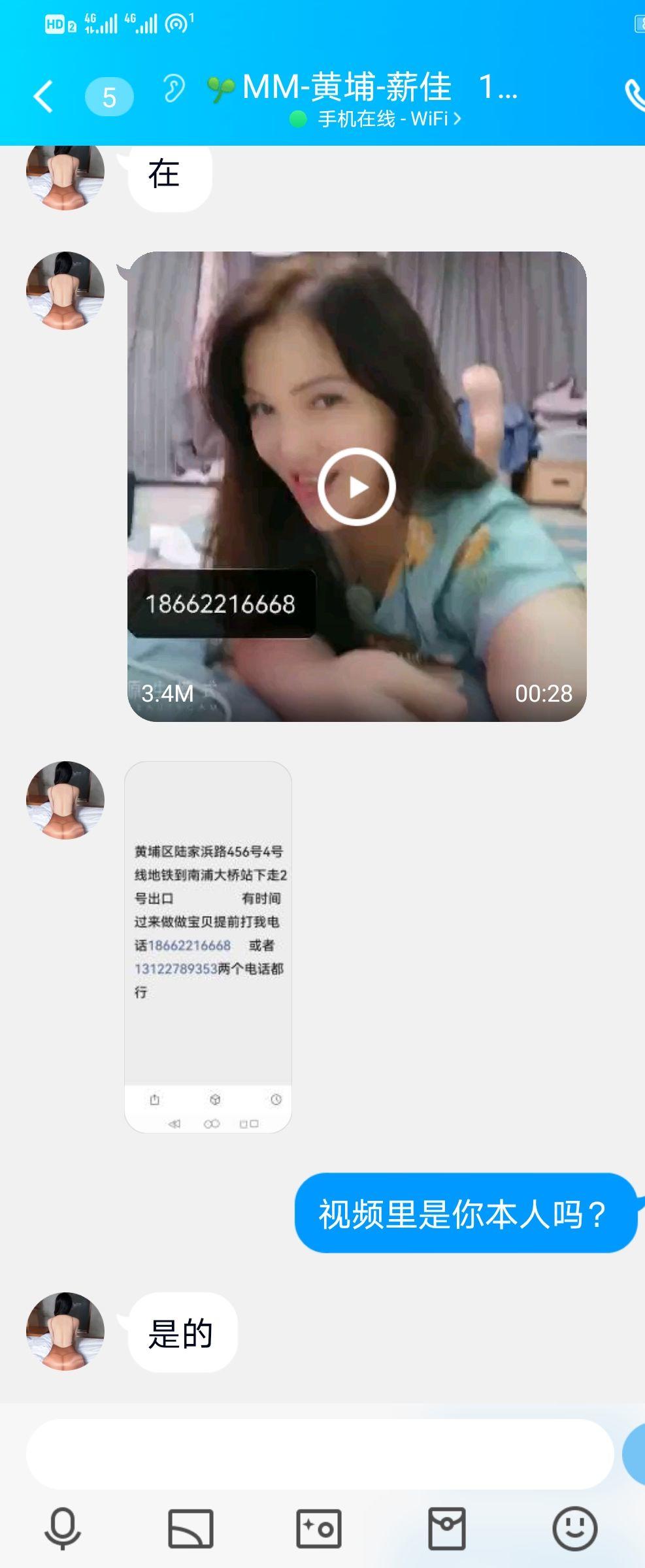Viewport: 645px width, 1568px height.
Task: Open the red packet option
Action: 447,1529
